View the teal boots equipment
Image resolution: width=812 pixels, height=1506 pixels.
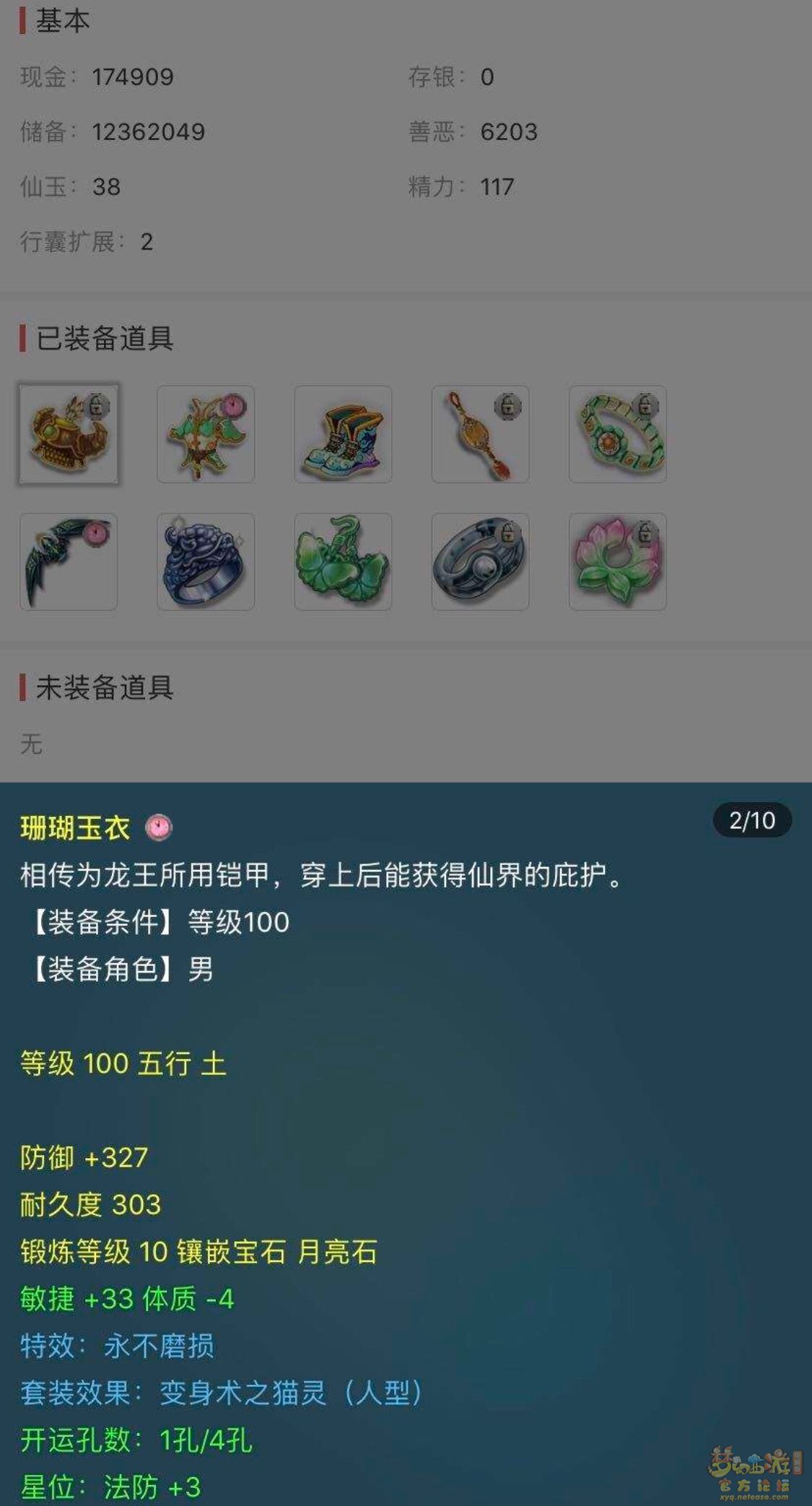pos(343,434)
